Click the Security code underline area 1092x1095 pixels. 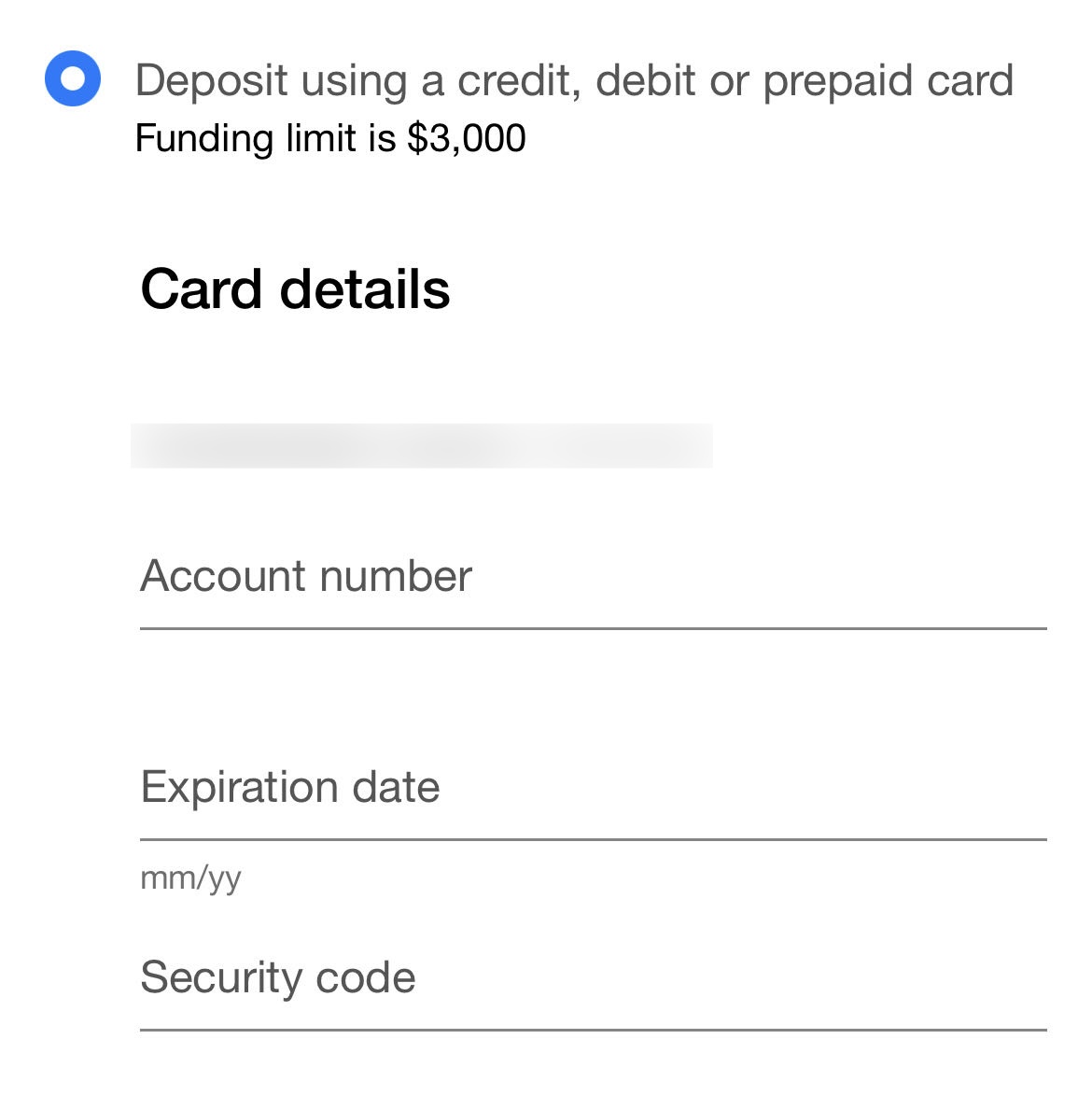(x=595, y=1031)
